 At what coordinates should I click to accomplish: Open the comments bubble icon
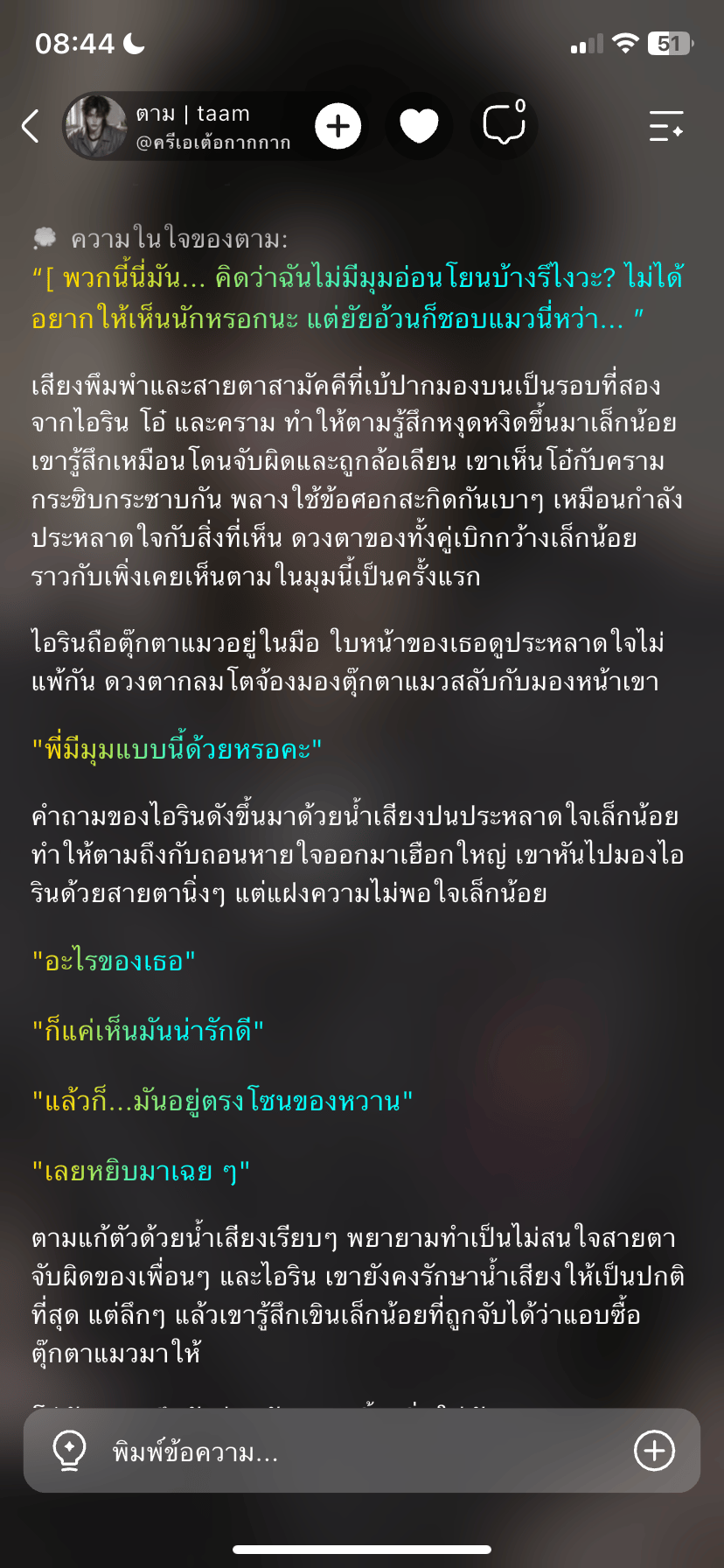[504, 125]
